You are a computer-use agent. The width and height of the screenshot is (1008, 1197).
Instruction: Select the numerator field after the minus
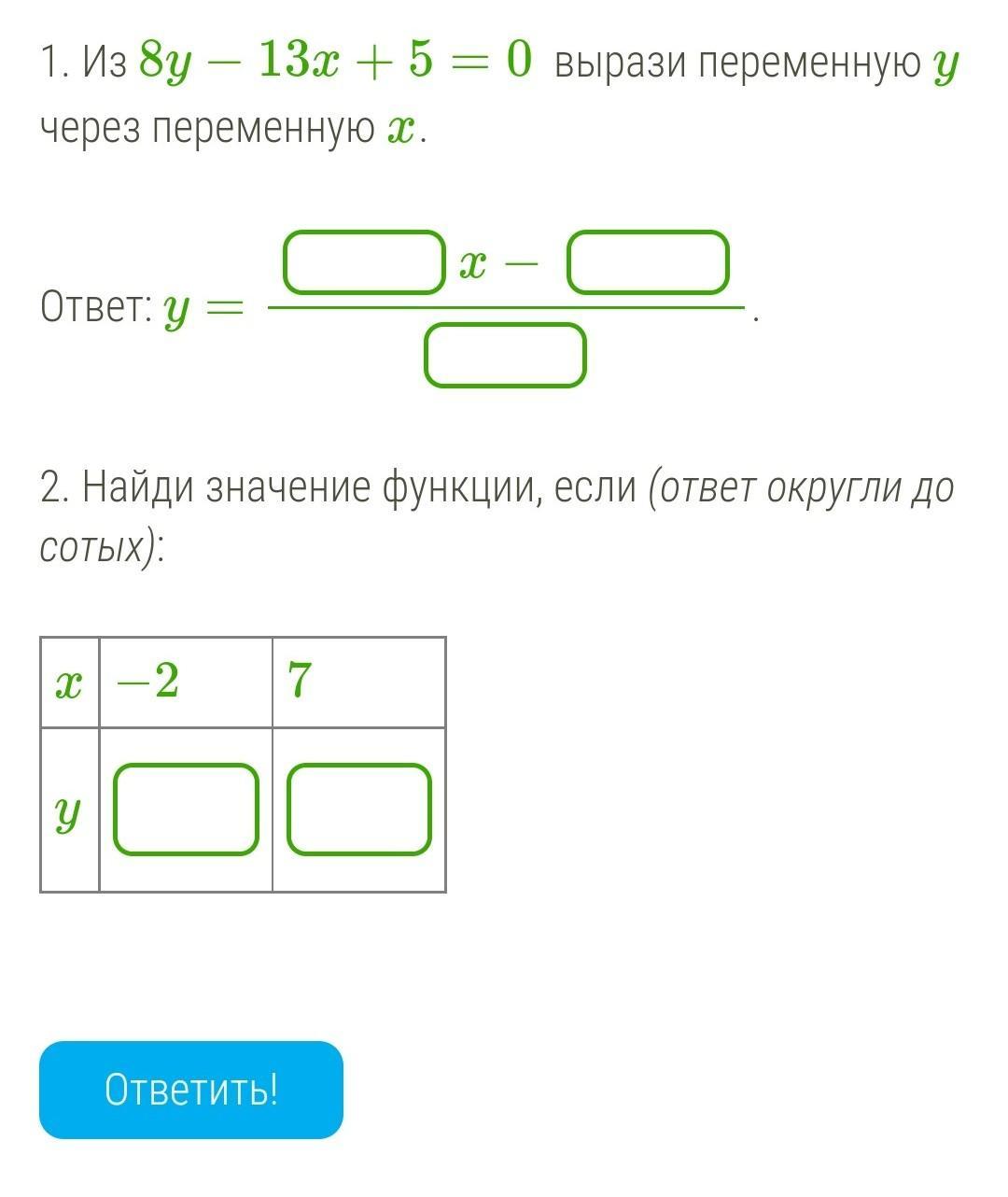[648, 262]
